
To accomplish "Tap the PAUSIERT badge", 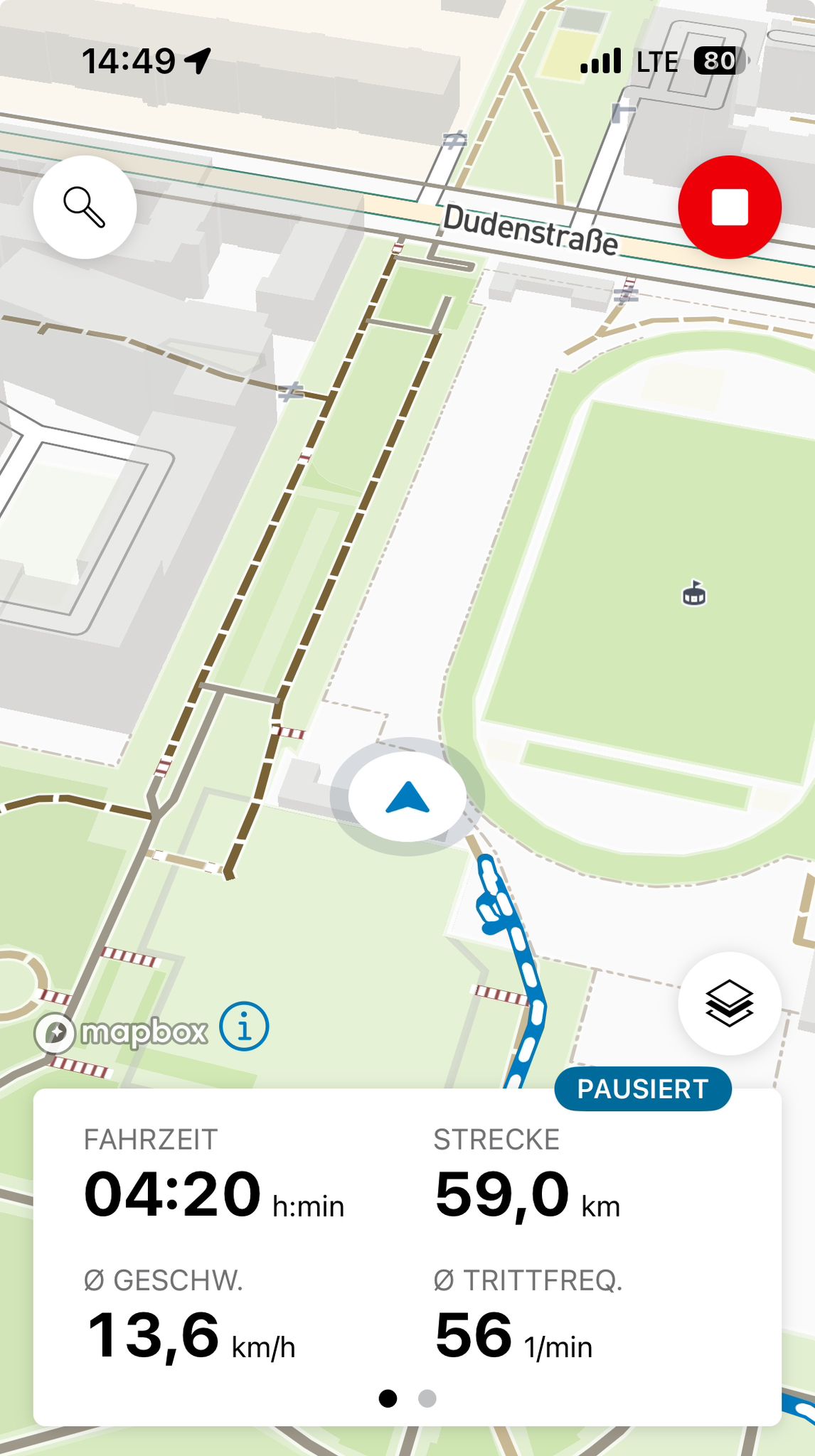I will click(643, 1088).
